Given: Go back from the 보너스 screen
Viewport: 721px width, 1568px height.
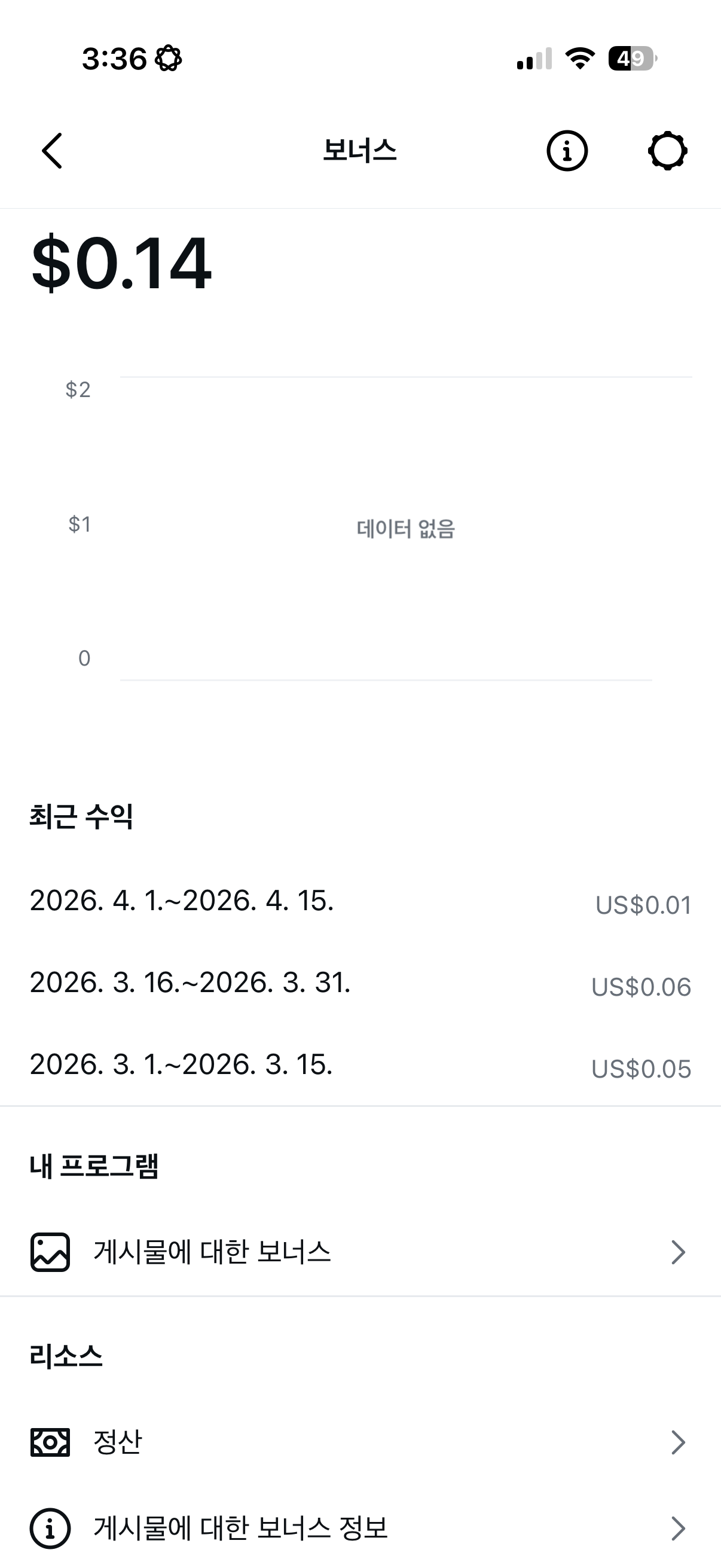Looking at the screenshot, I should click(53, 150).
